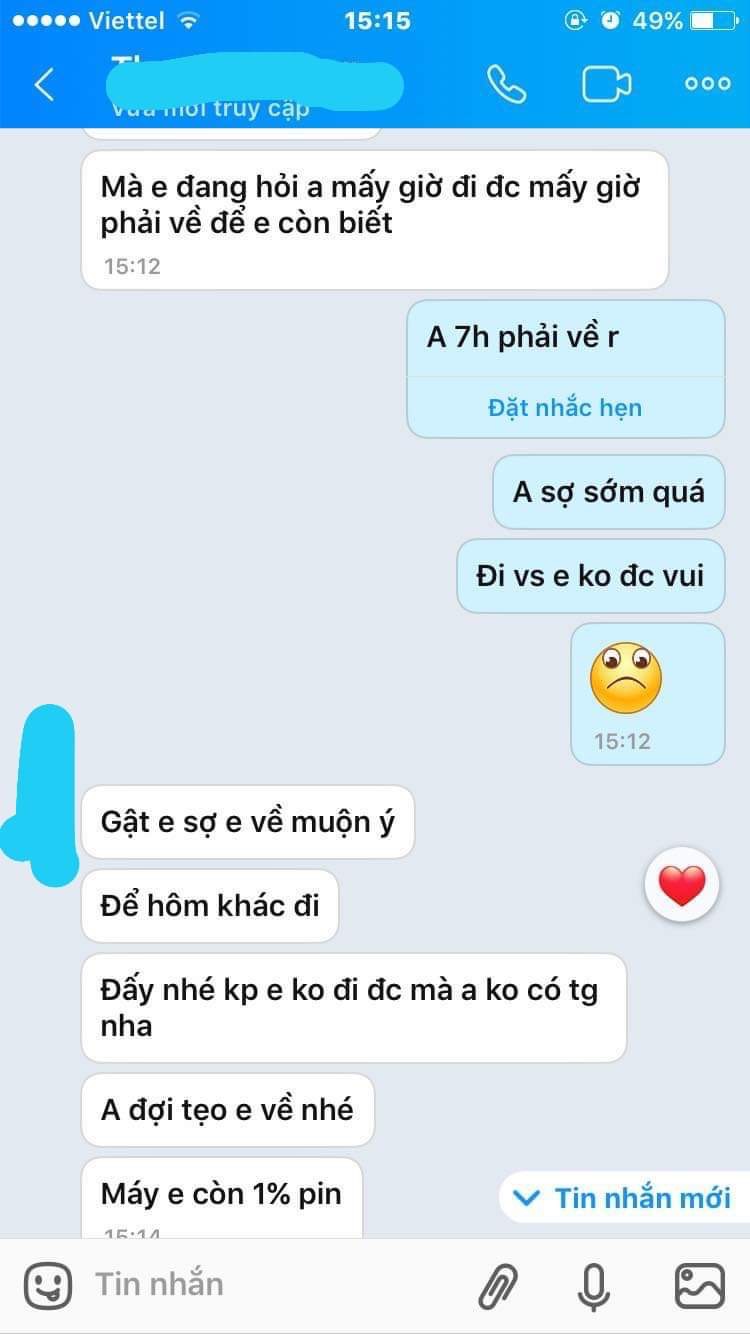The image size is (750, 1334).
Task: Go back to the chat list
Action: pos(45,85)
